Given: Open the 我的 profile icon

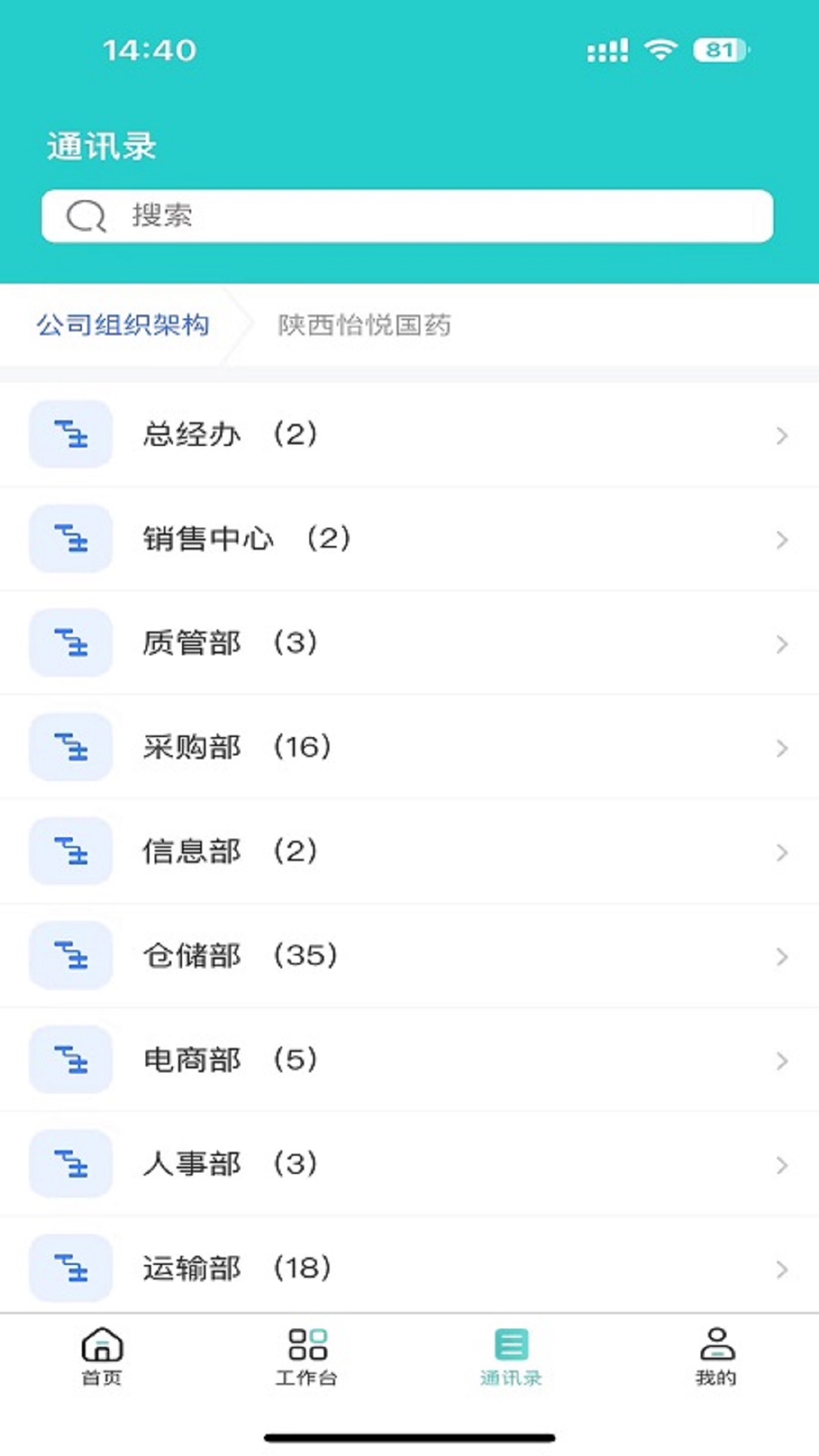Looking at the screenshot, I should [x=715, y=1352].
